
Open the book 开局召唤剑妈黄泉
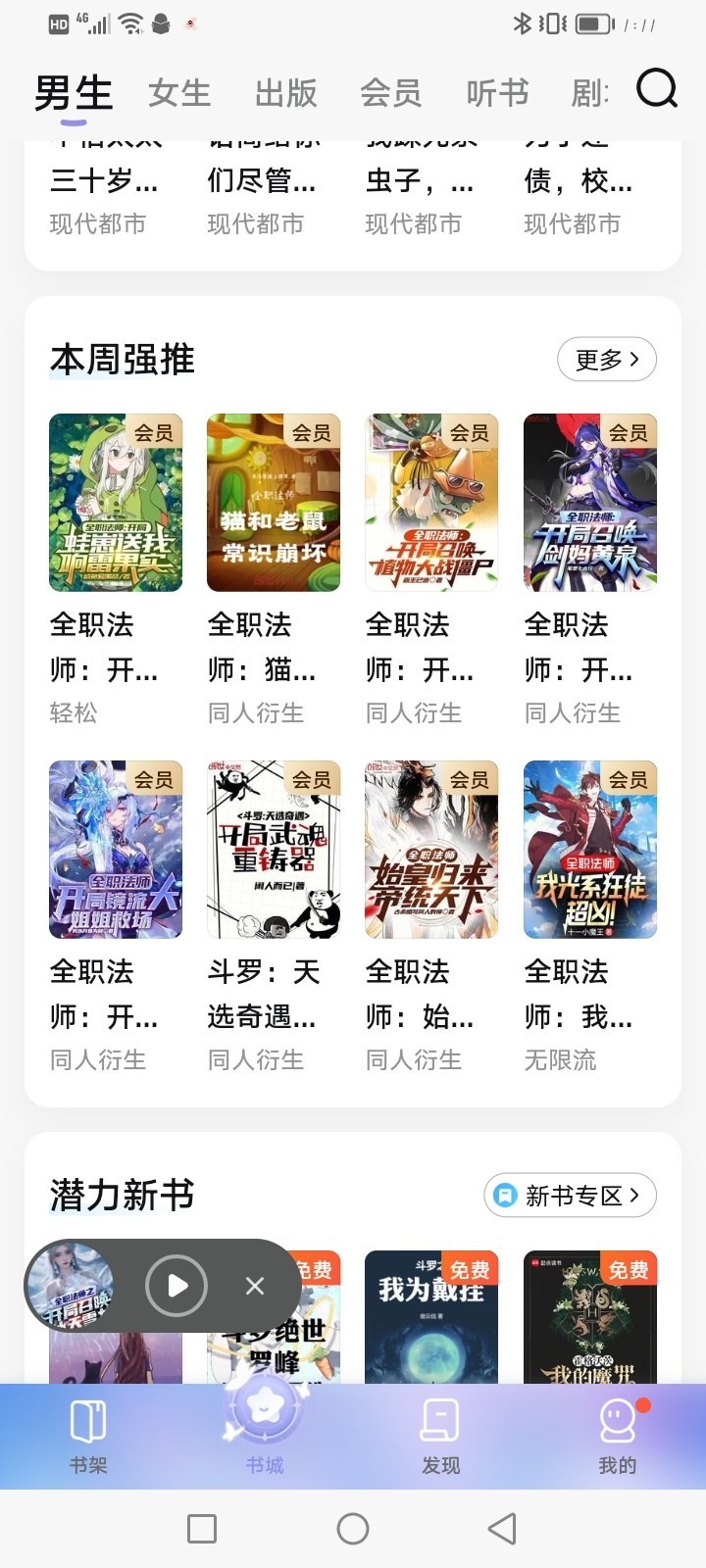[x=590, y=503]
